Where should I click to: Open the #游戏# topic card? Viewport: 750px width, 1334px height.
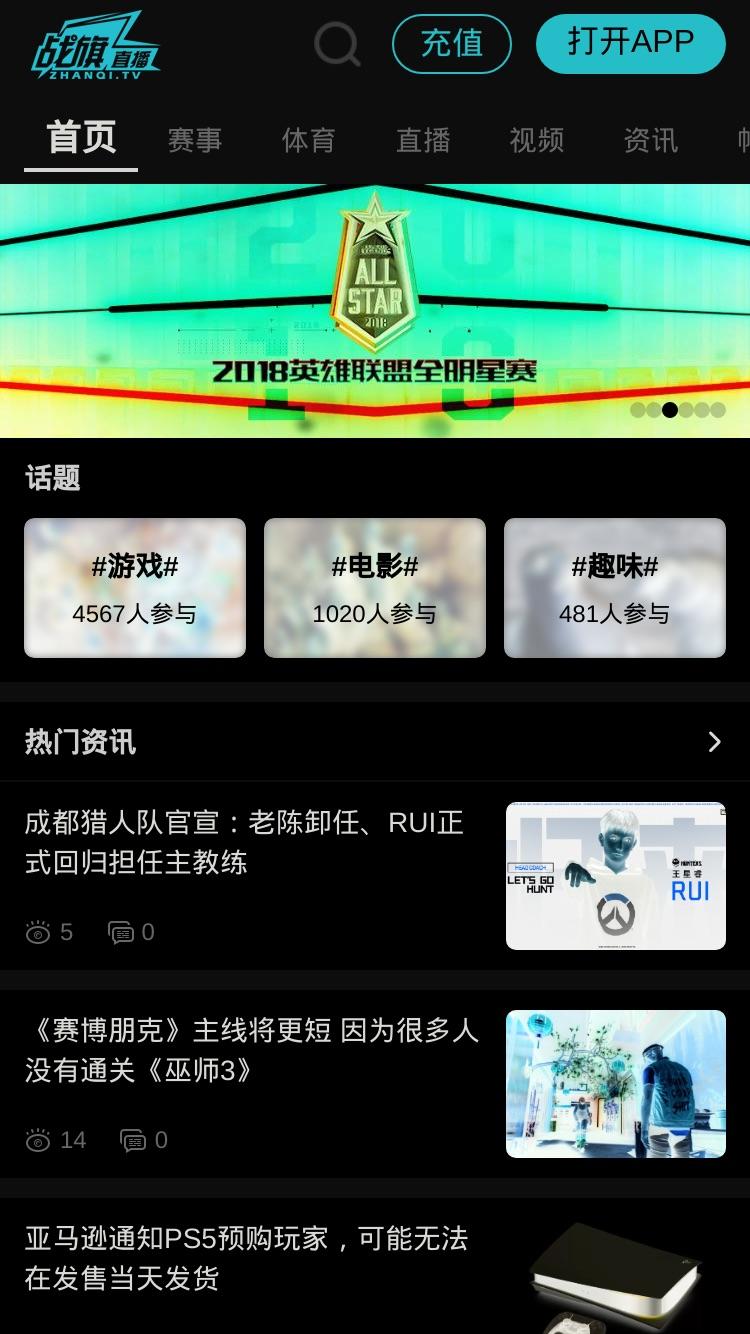[135, 588]
